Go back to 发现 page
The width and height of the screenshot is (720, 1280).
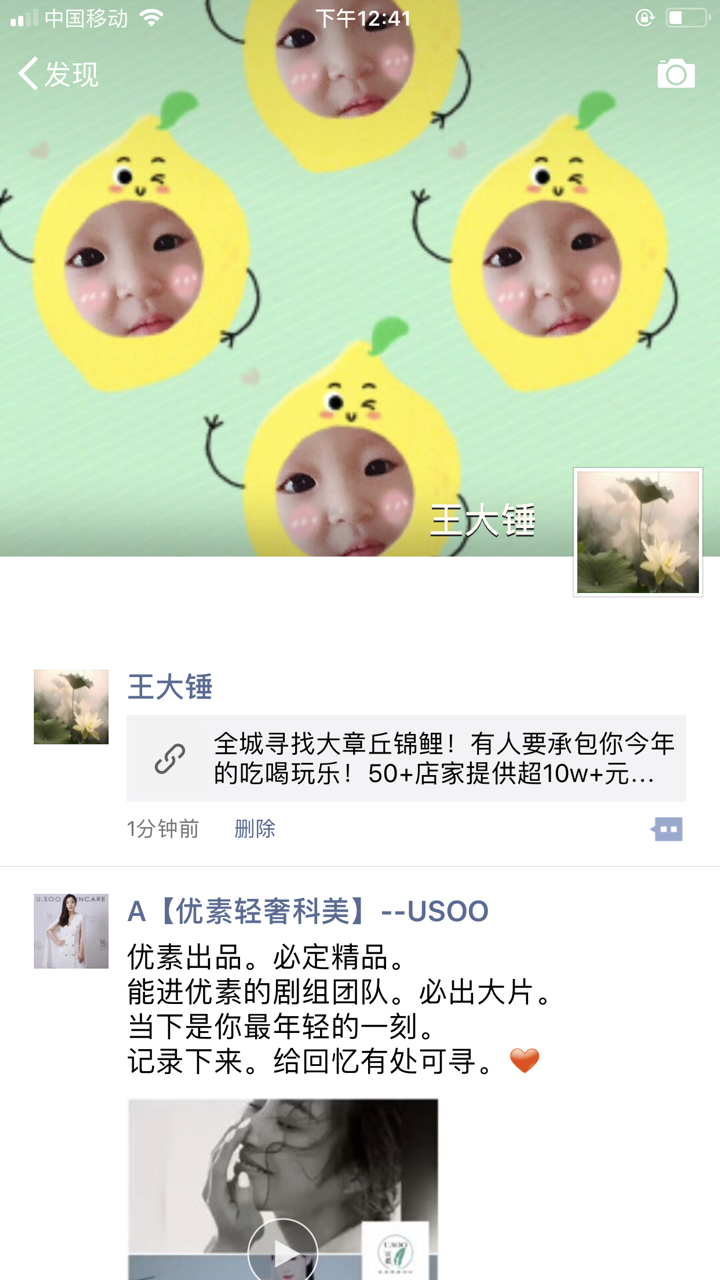58,74
